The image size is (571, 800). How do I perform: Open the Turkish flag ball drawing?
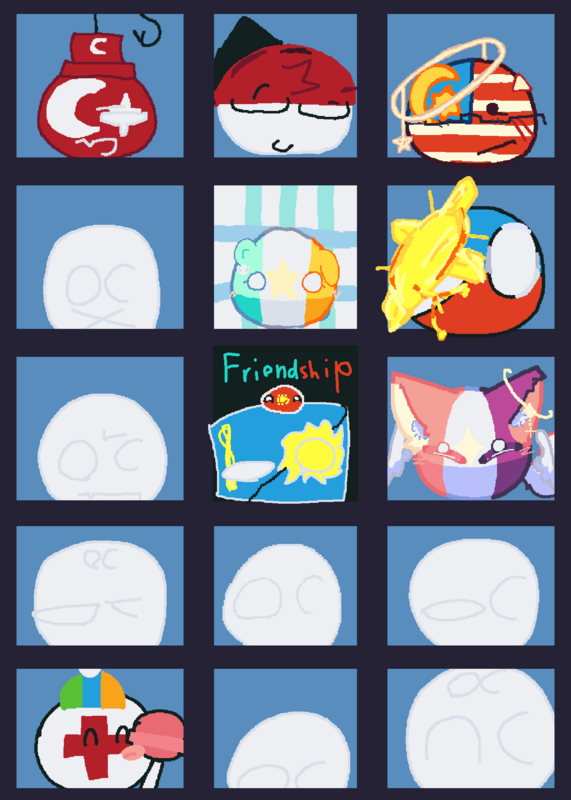pyautogui.click(x=100, y=86)
